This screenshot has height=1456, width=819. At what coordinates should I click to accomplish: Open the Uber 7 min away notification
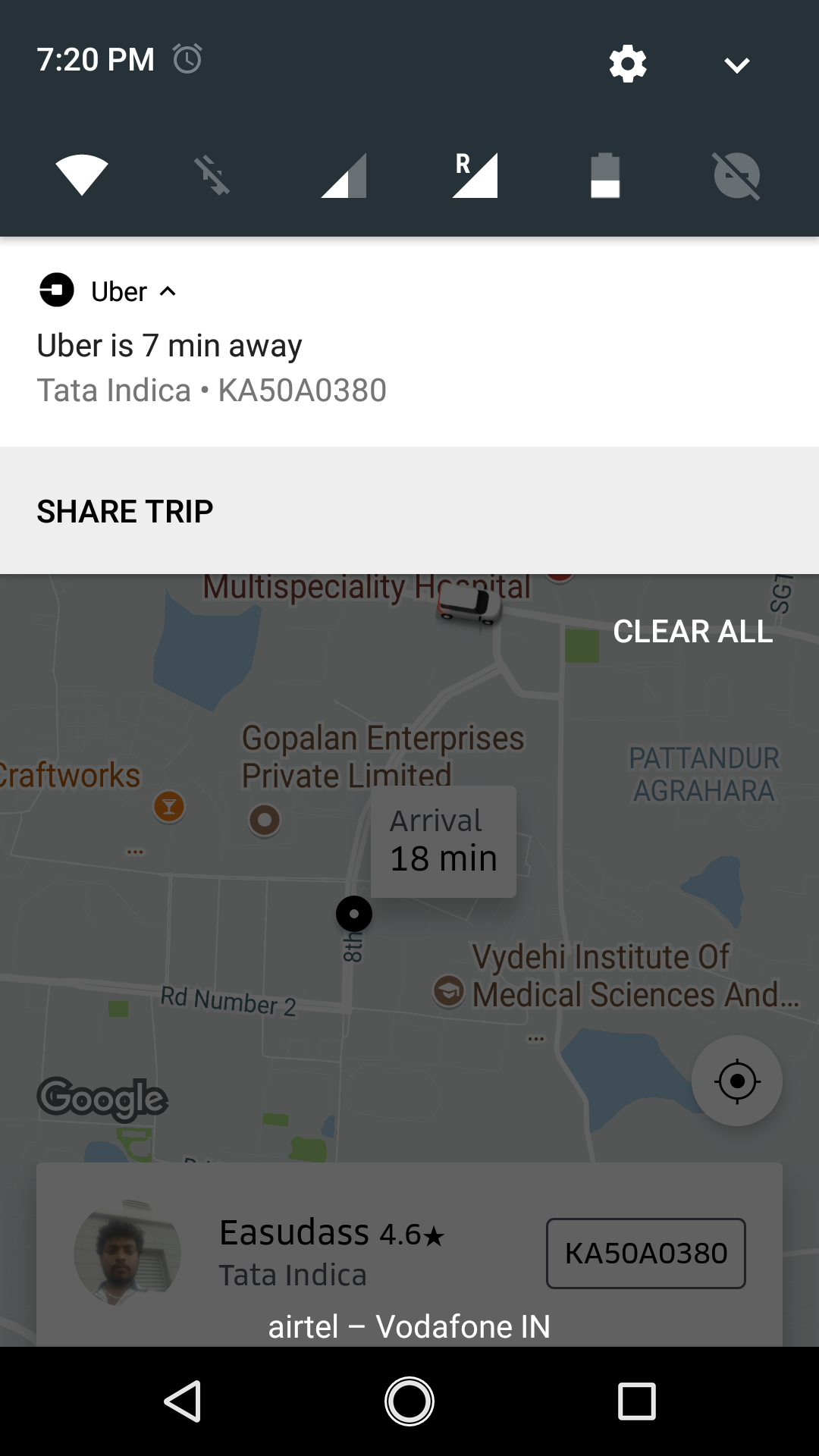pos(303,368)
